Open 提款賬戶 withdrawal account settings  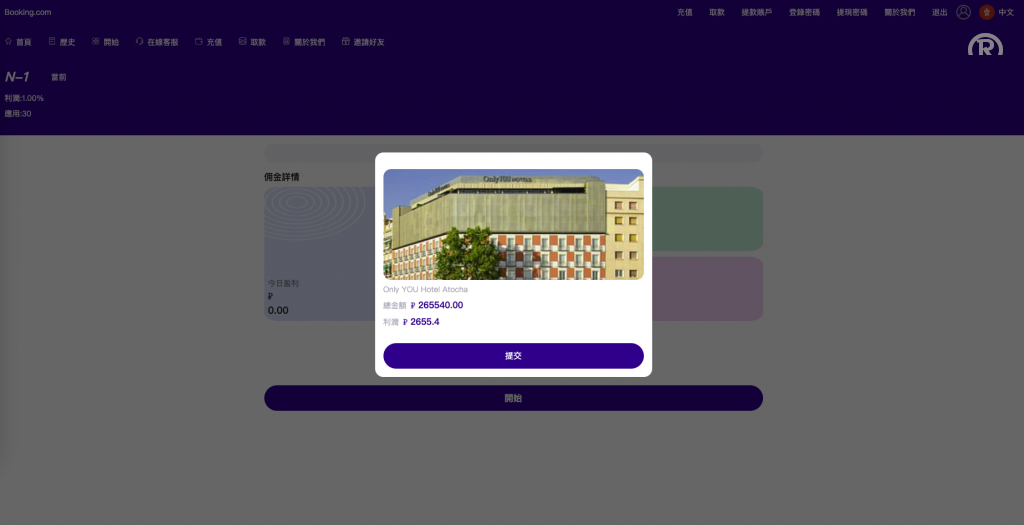pyautogui.click(x=756, y=12)
